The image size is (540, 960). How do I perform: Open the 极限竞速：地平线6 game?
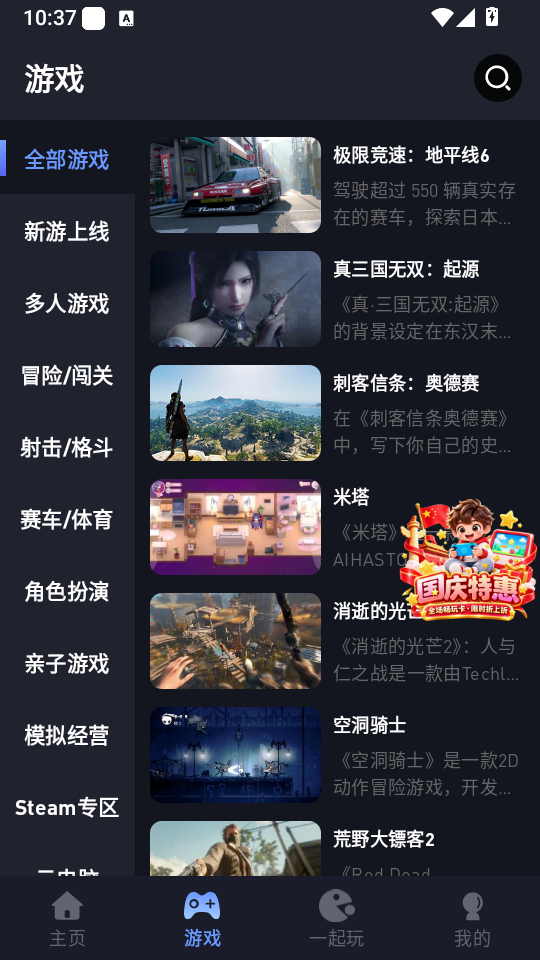[x=337, y=185]
